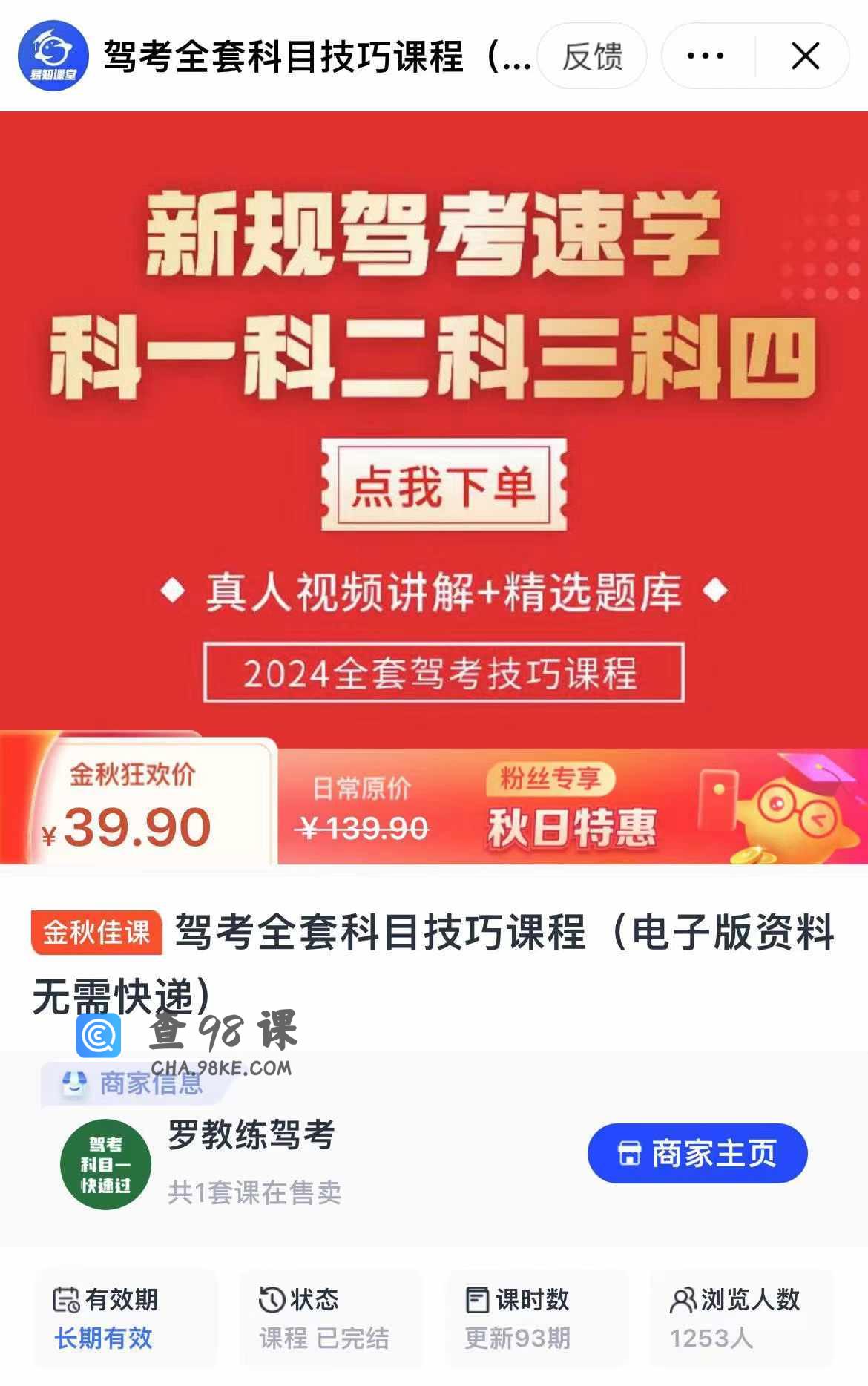The image size is (868, 1386).
Task: Close the mini program with X
Action: [x=805, y=56]
